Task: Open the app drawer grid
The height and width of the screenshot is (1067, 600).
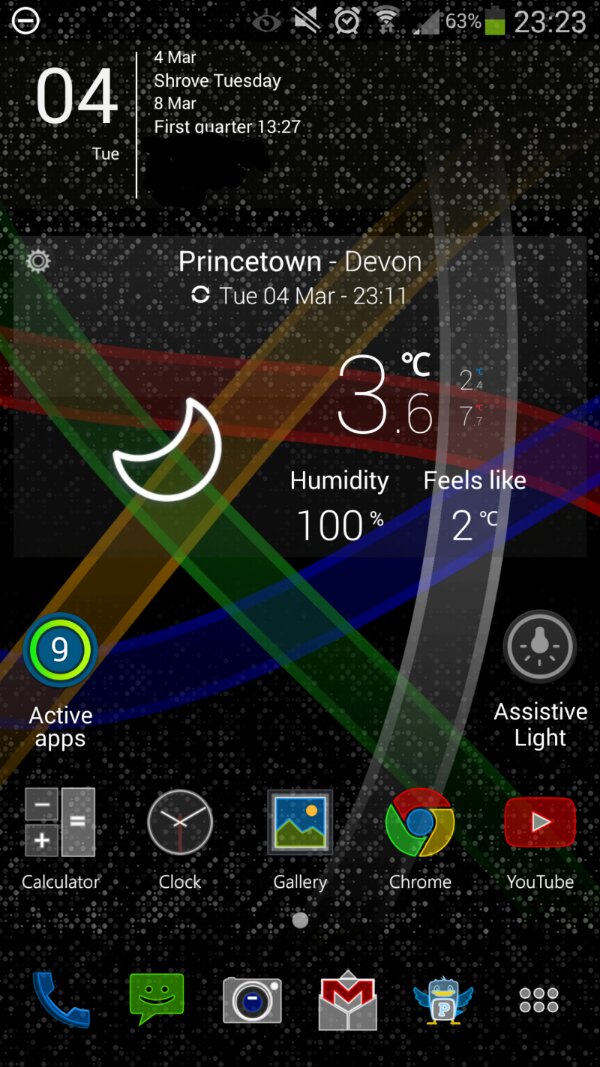Action: pos(539,999)
